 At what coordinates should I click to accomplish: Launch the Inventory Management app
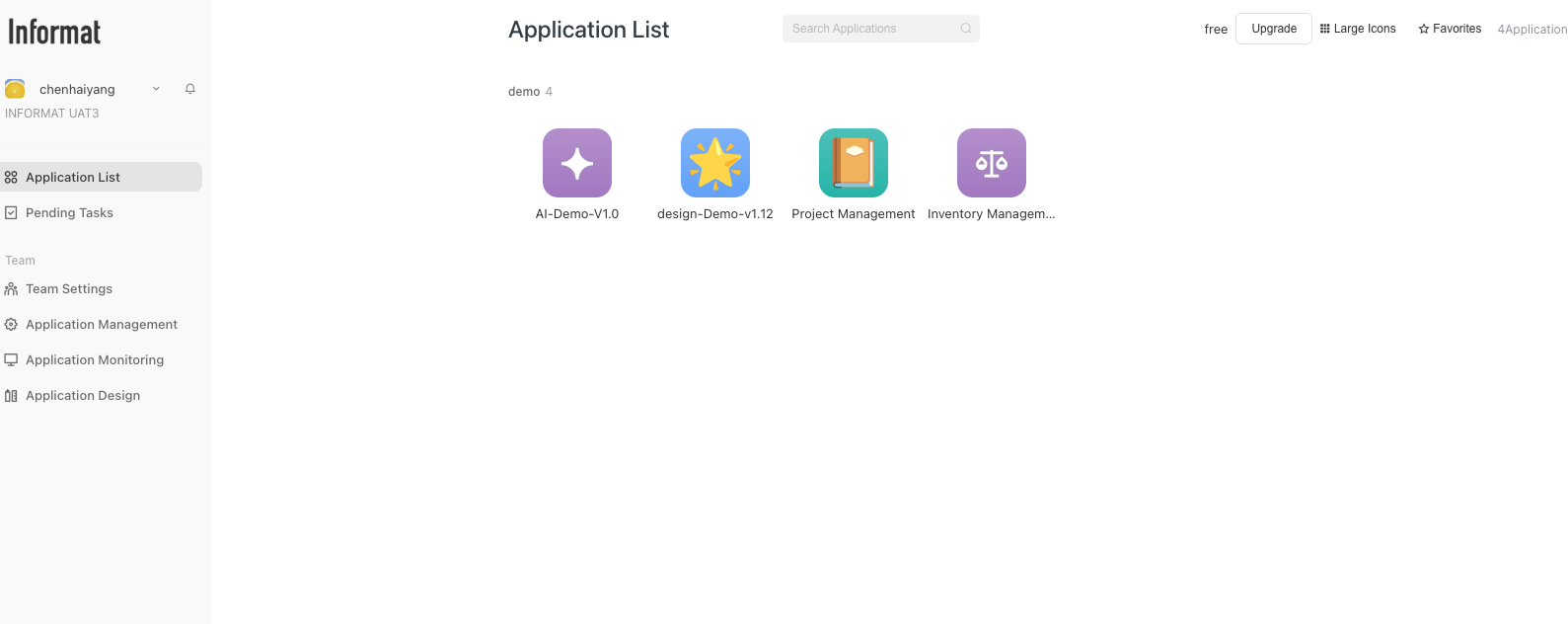[x=992, y=164]
